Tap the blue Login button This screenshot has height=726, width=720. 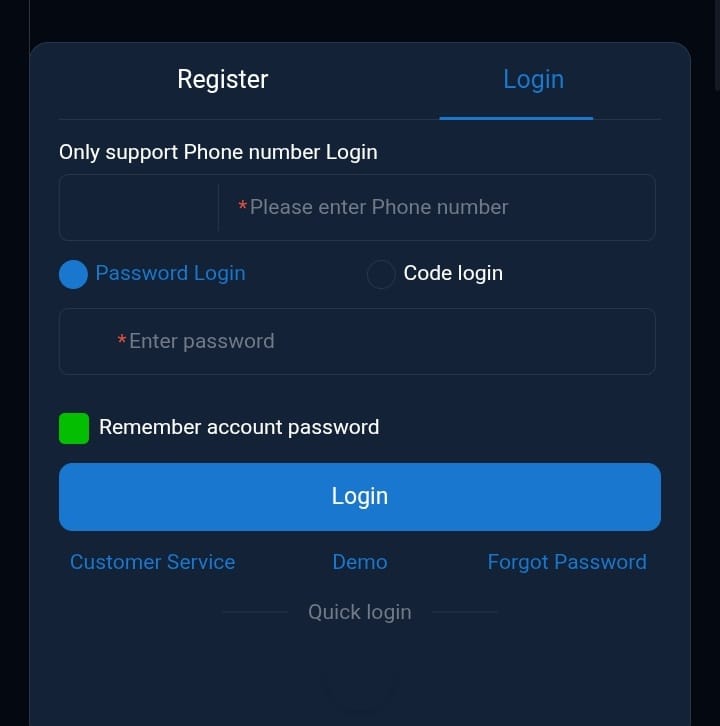coord(360,497)
